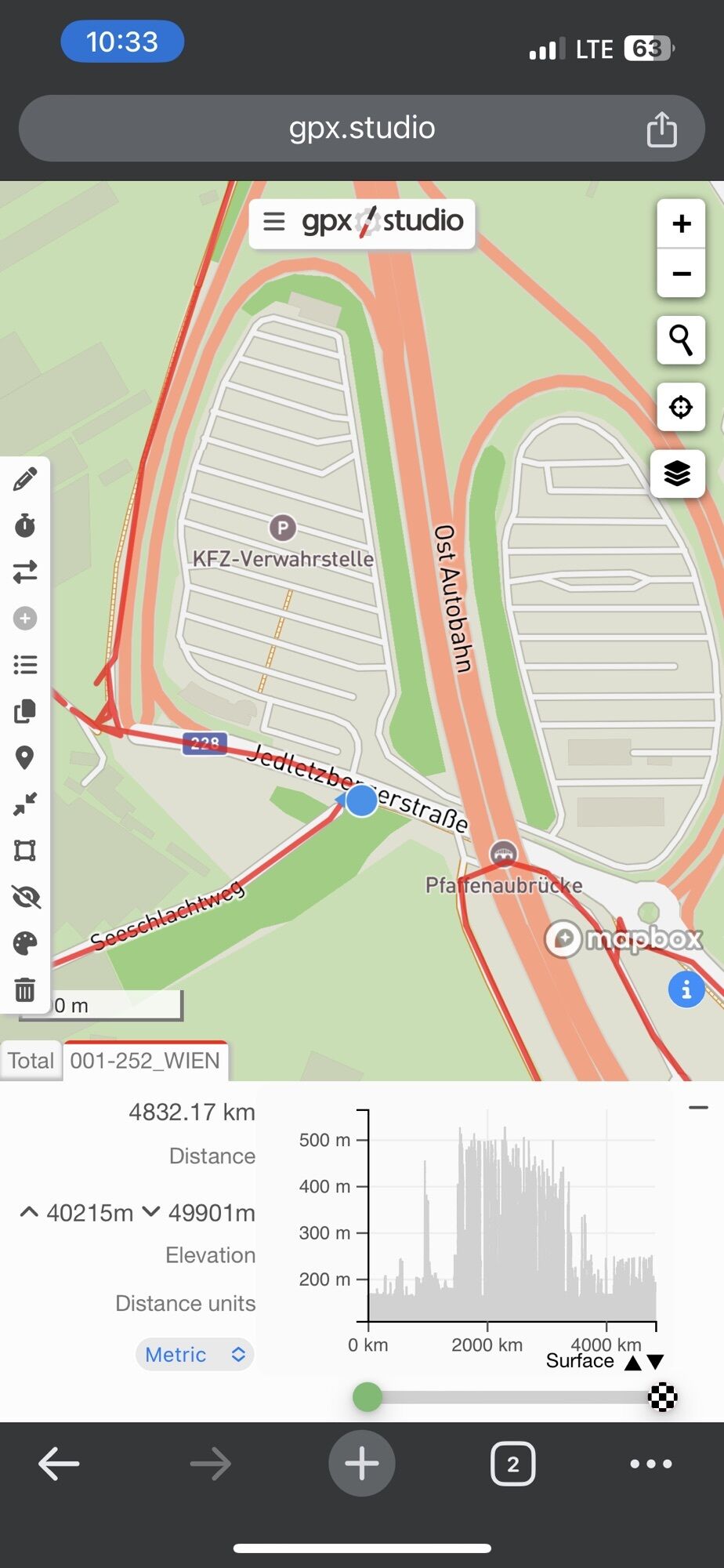Select the 001-252_WIEN track tab
The width and height of the screenshot is (724, 1568).
[145, 1061]
